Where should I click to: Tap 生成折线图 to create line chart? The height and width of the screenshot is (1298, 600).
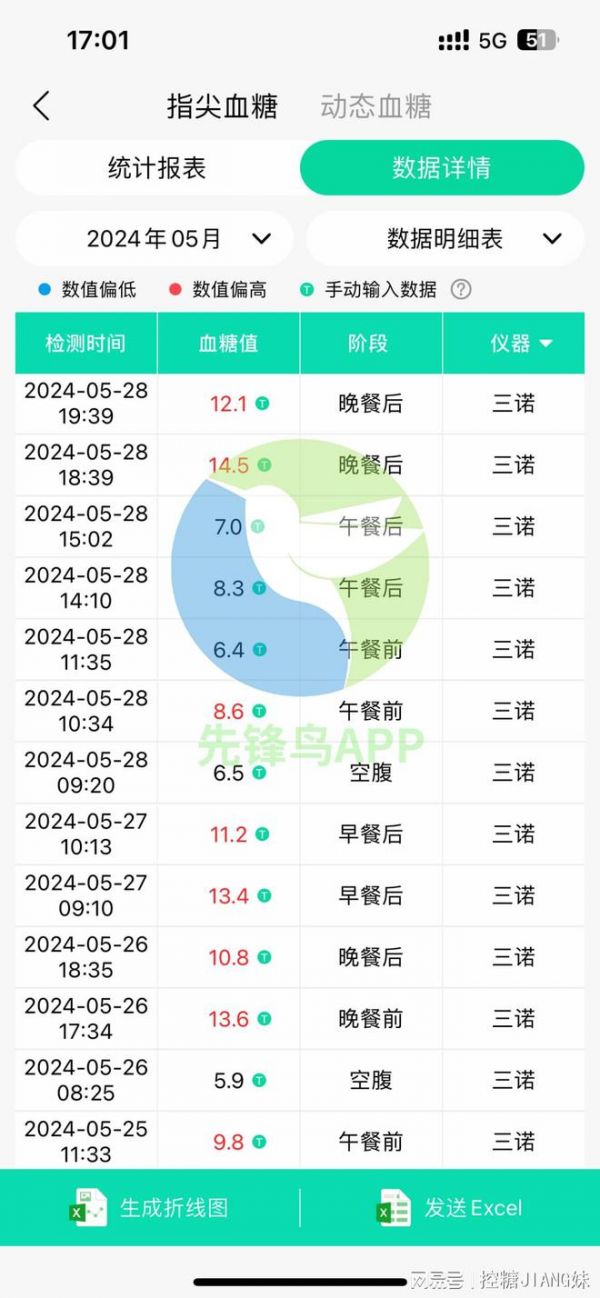tap(150, 1207)
